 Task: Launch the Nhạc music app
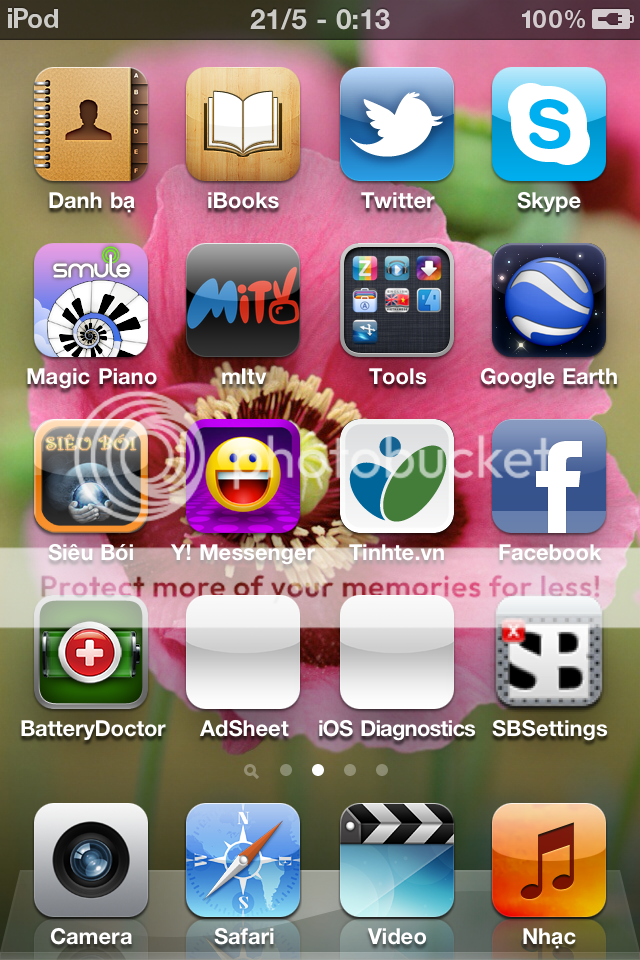(x=549, y=860)
